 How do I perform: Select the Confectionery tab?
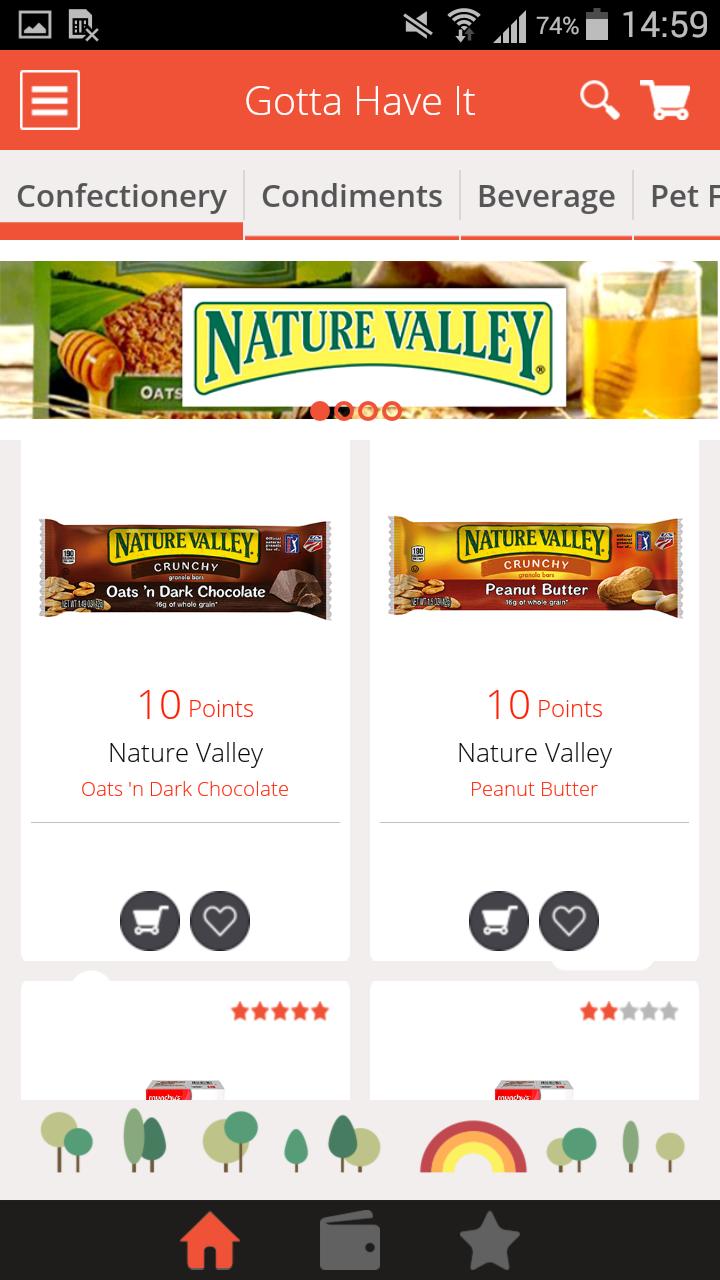(122, 196)
